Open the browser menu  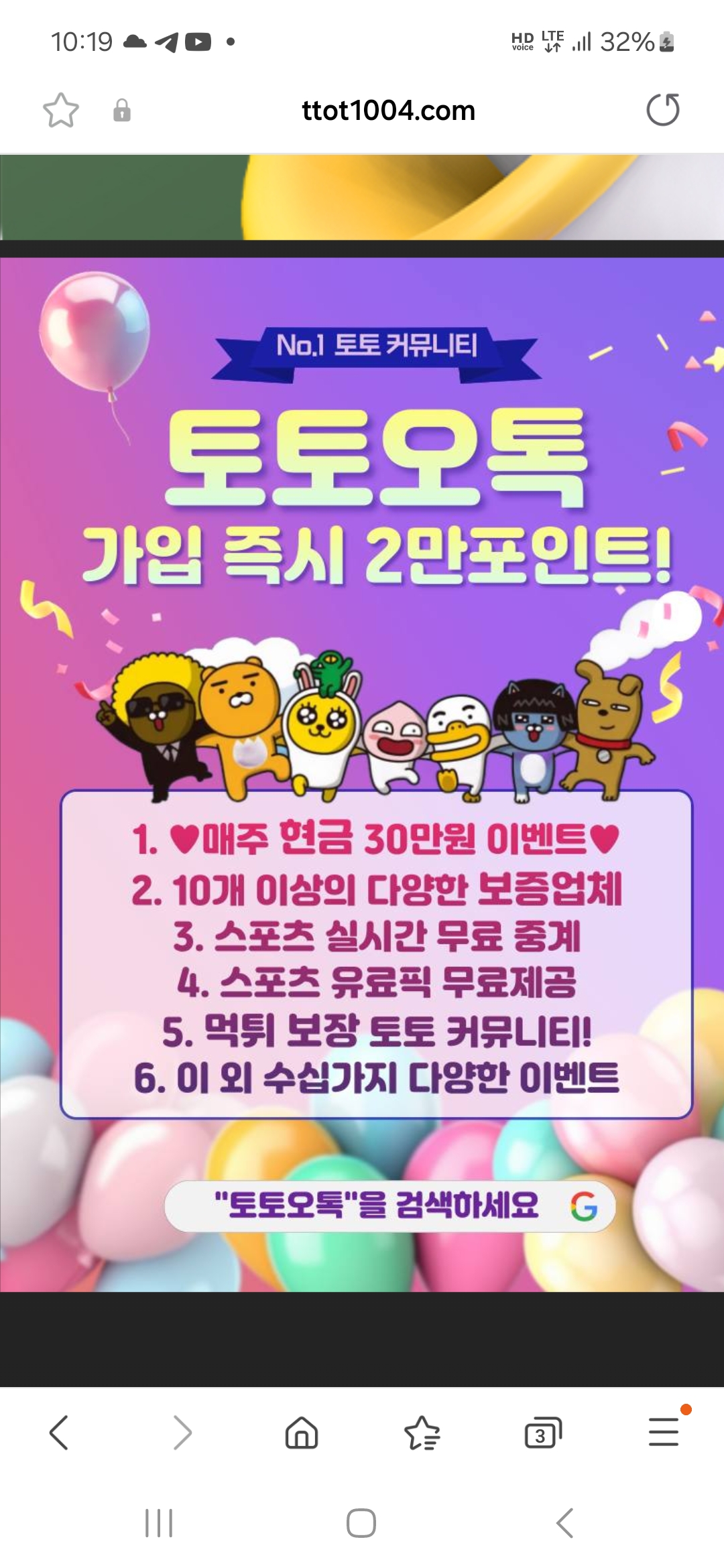click(x=664, y=1431)
